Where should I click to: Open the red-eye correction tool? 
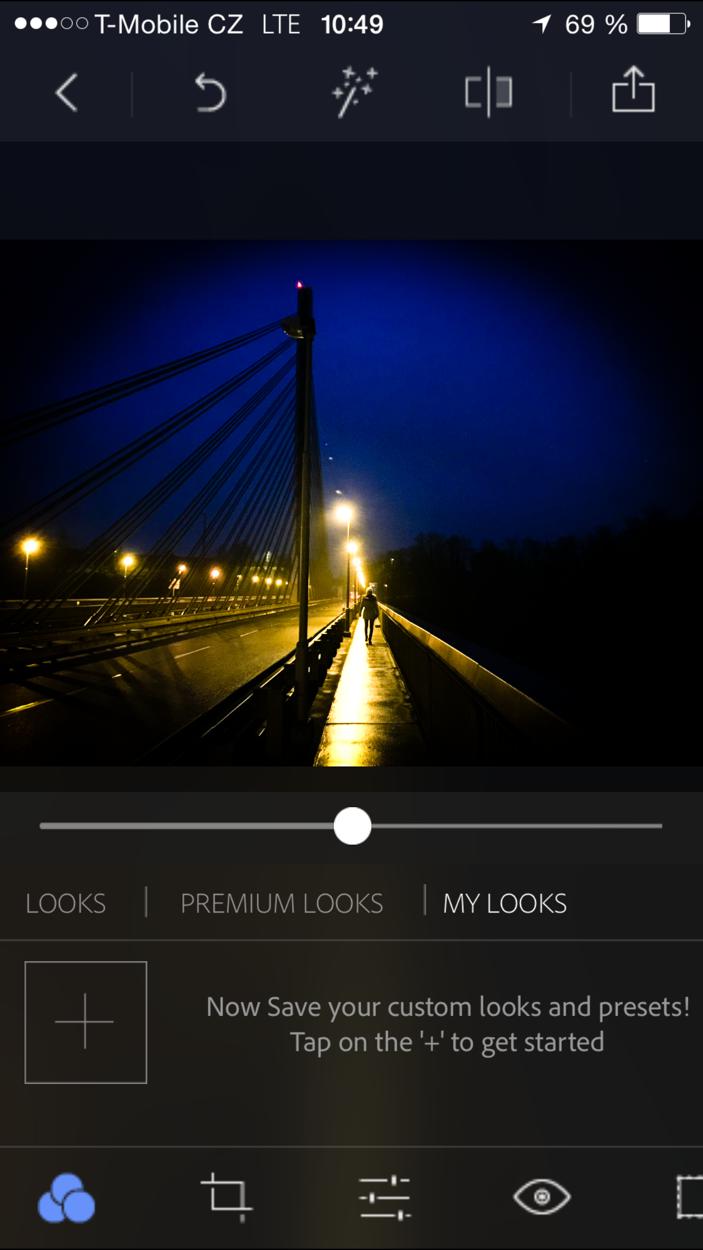click(542, 1197)
